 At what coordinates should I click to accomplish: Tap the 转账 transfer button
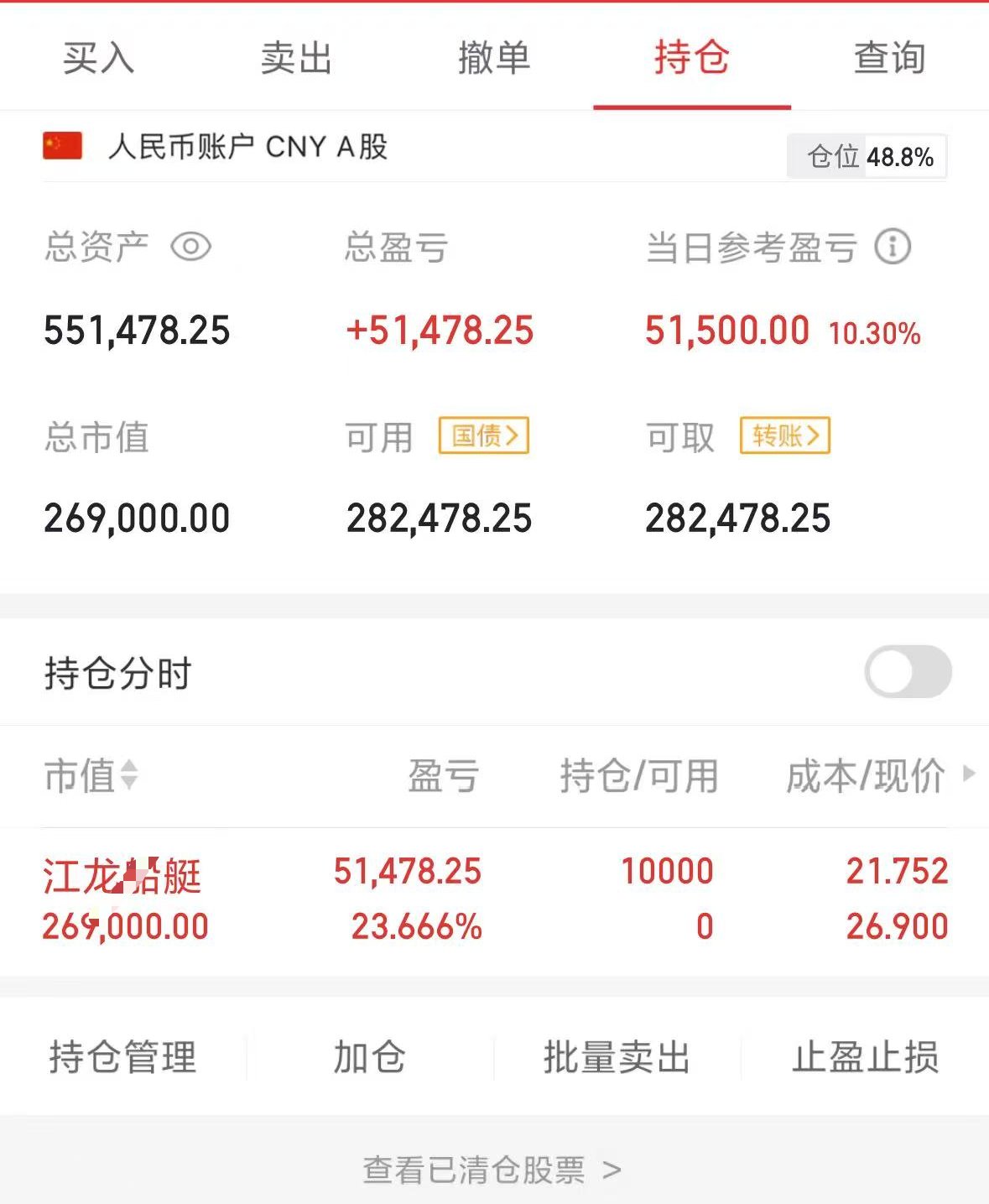click(784, 435)
